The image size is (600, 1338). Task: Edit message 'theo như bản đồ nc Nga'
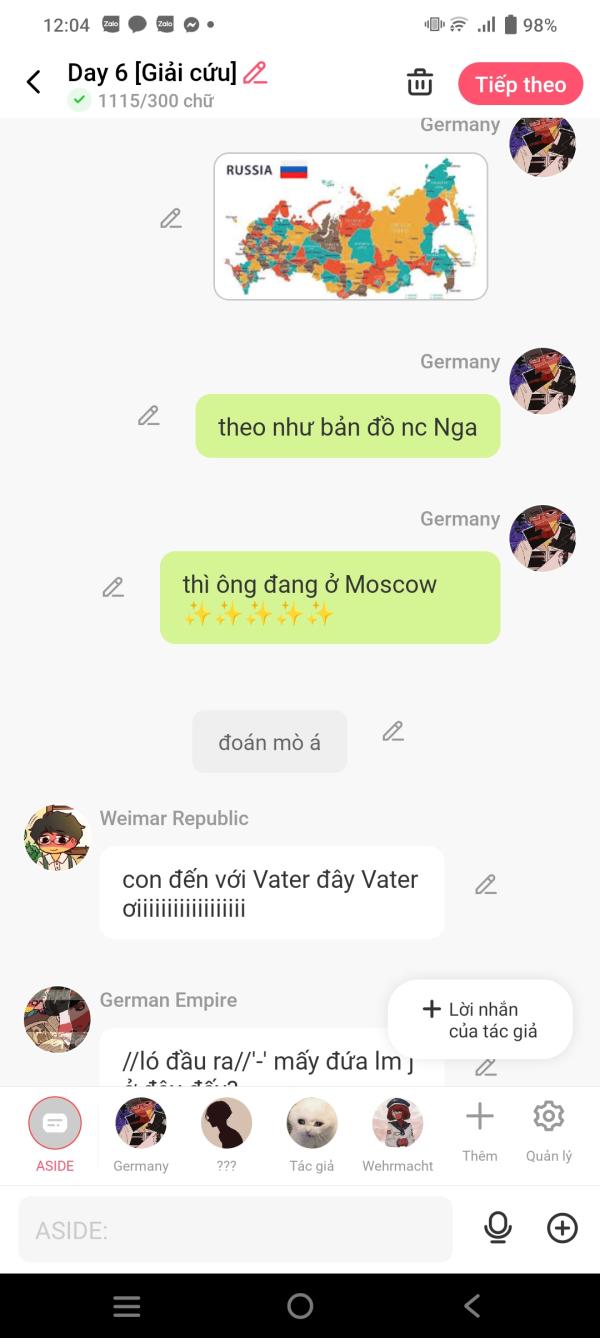coord(149,415)
